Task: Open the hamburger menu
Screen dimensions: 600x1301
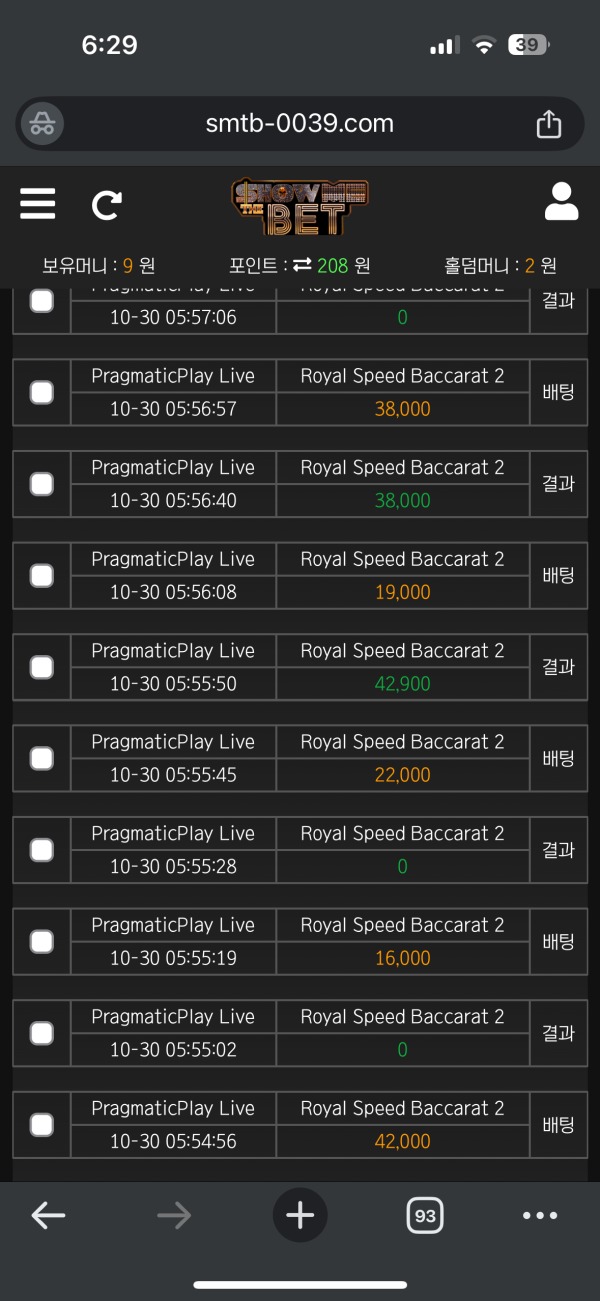Action: 38,204
